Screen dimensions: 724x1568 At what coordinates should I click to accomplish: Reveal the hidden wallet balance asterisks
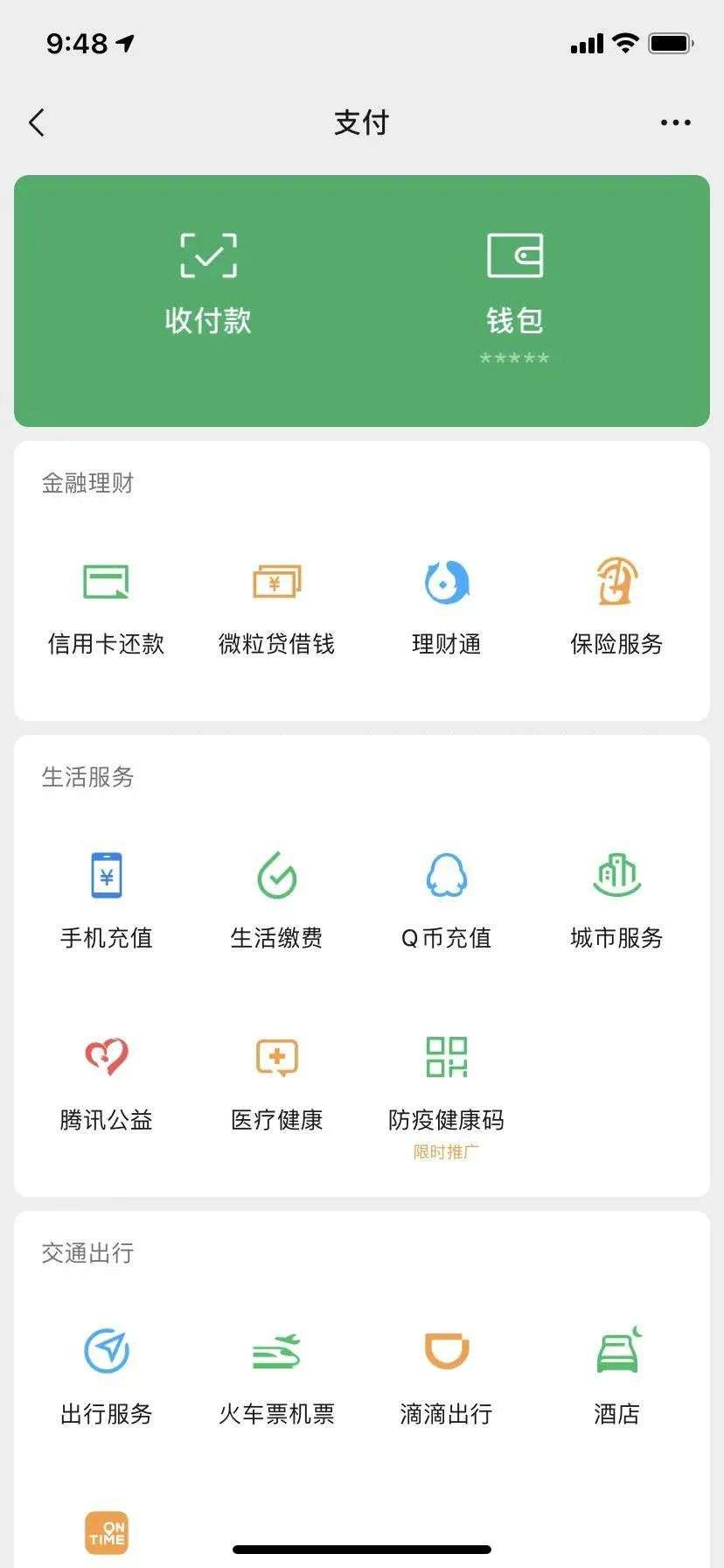point(512,357)
